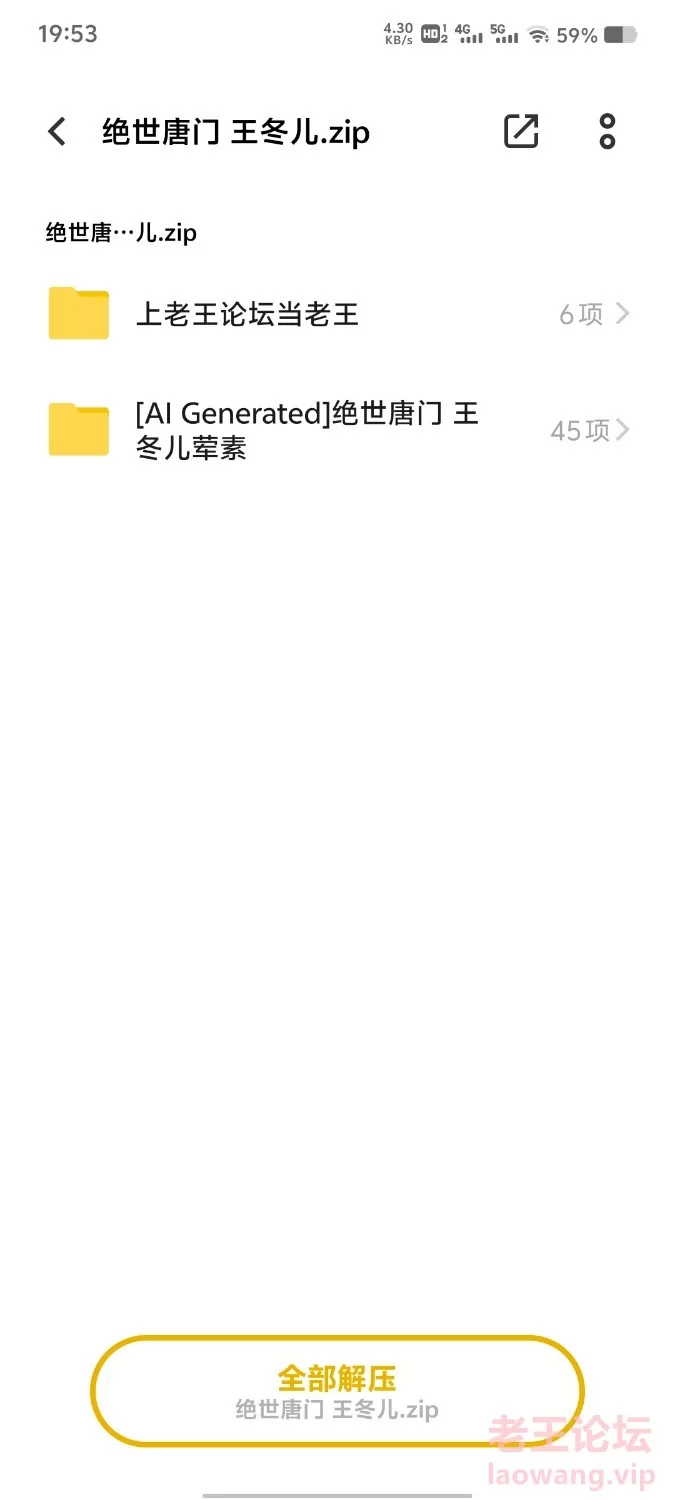Open the [AI Generated]绝世唐门 folder
Image resolution: width=675 pixels, height=1500 pixels.
(337, 430)
